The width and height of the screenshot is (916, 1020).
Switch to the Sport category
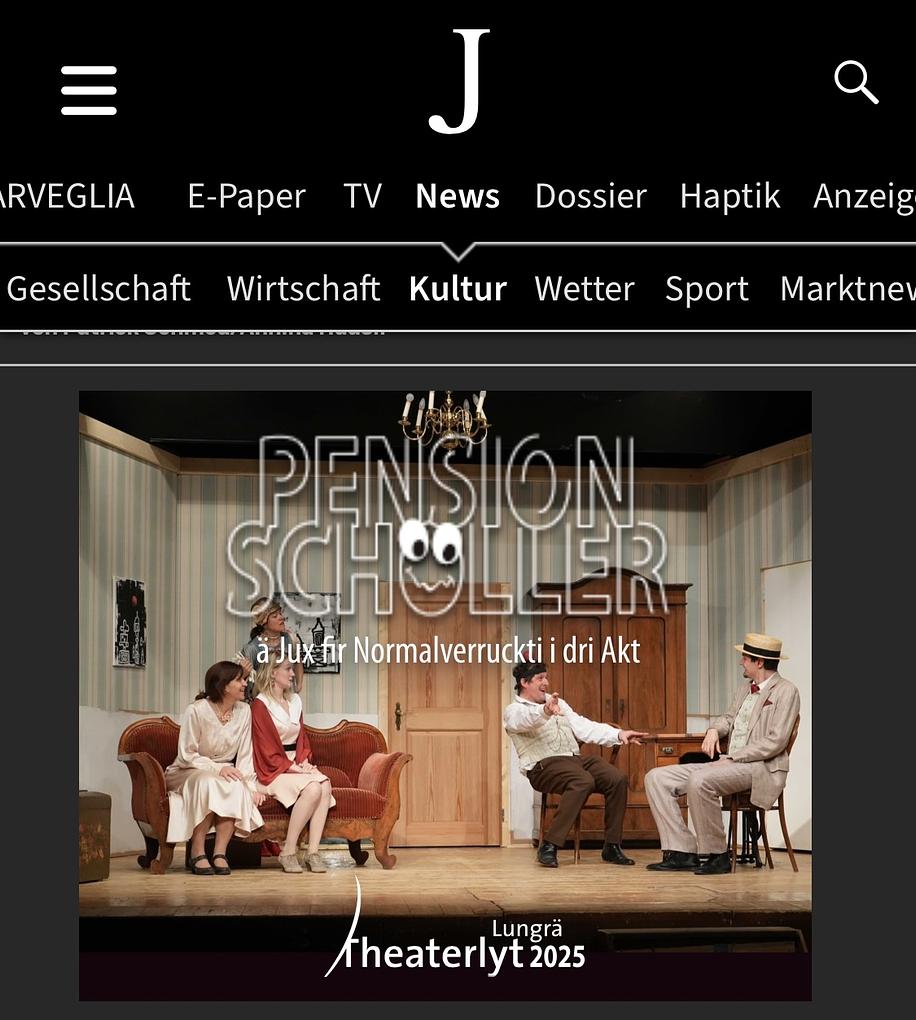(706, 289)
